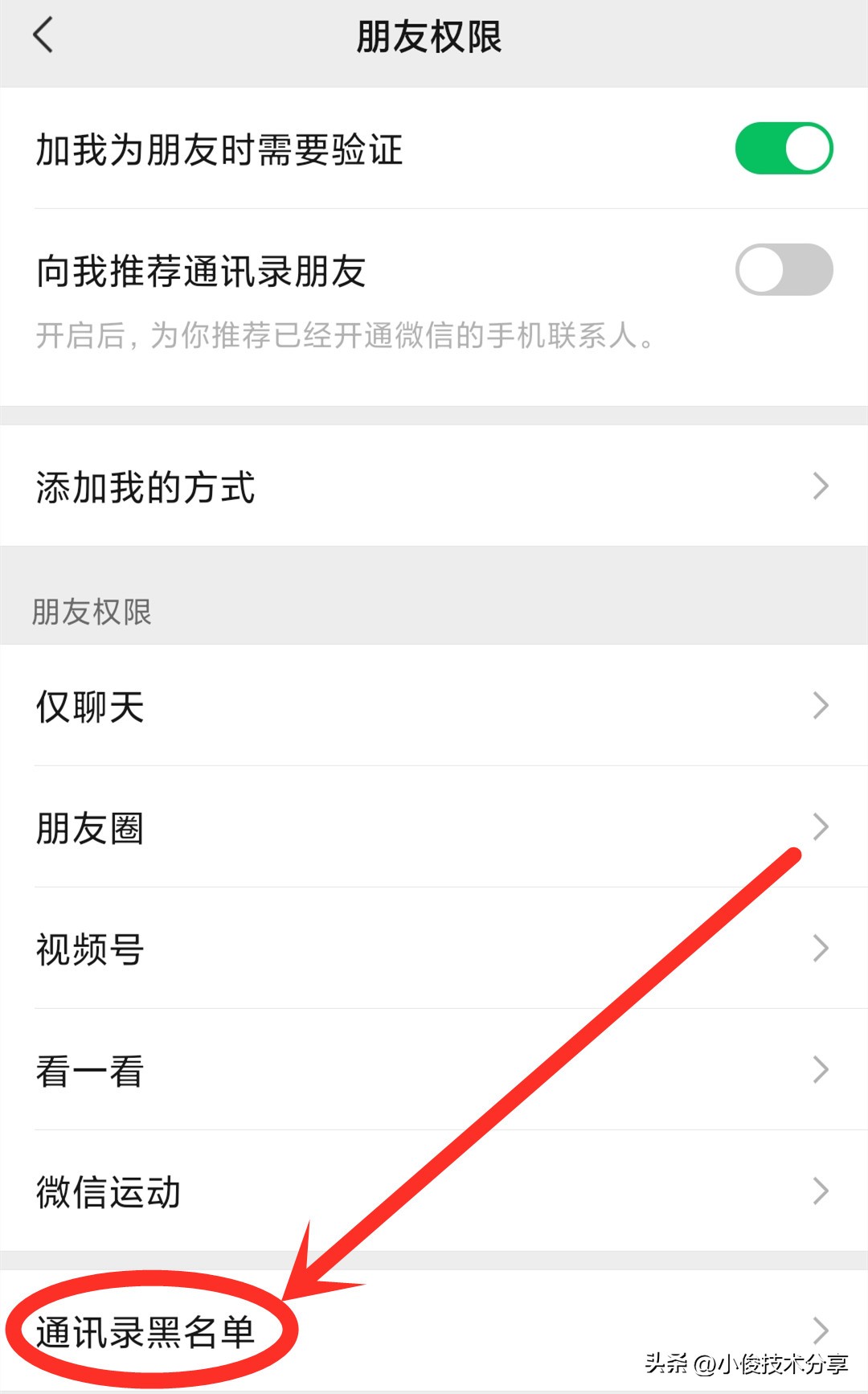The height and width of the screenshot is (1394, 868).
Task: Open 朋友圈 permission settings
Action: click(434, 827)
